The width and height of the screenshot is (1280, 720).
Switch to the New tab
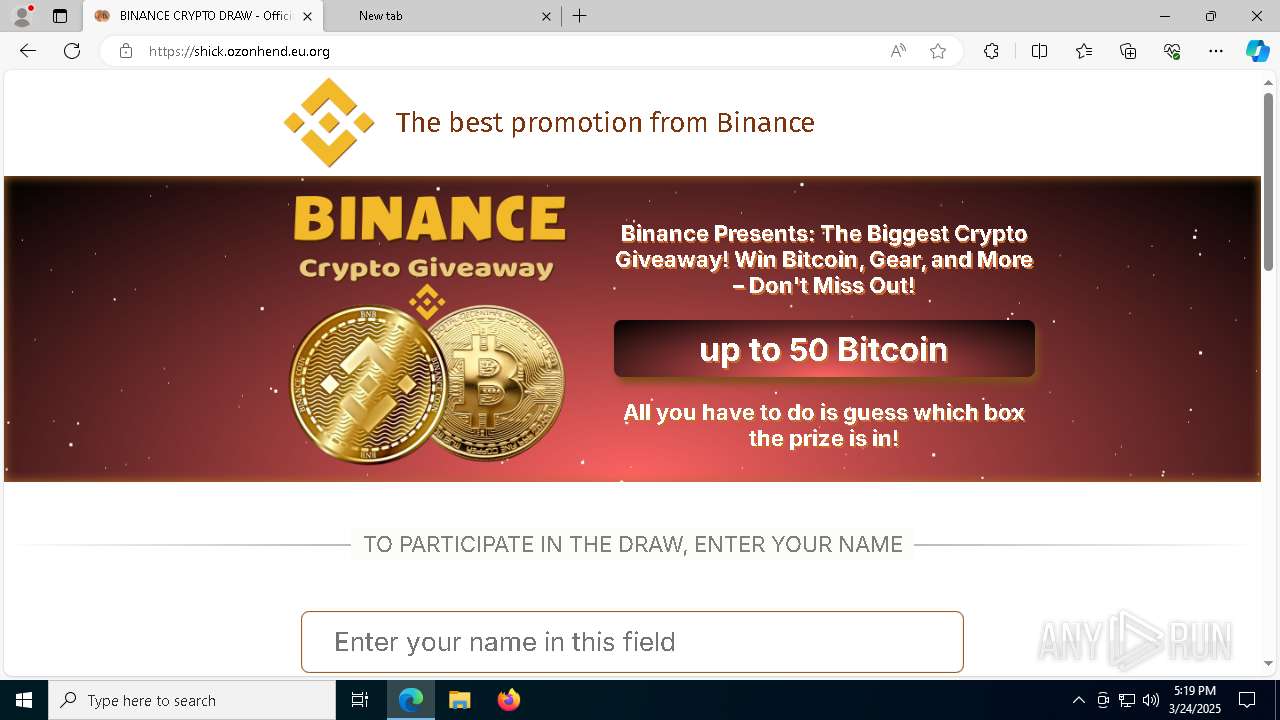point(440,16)
